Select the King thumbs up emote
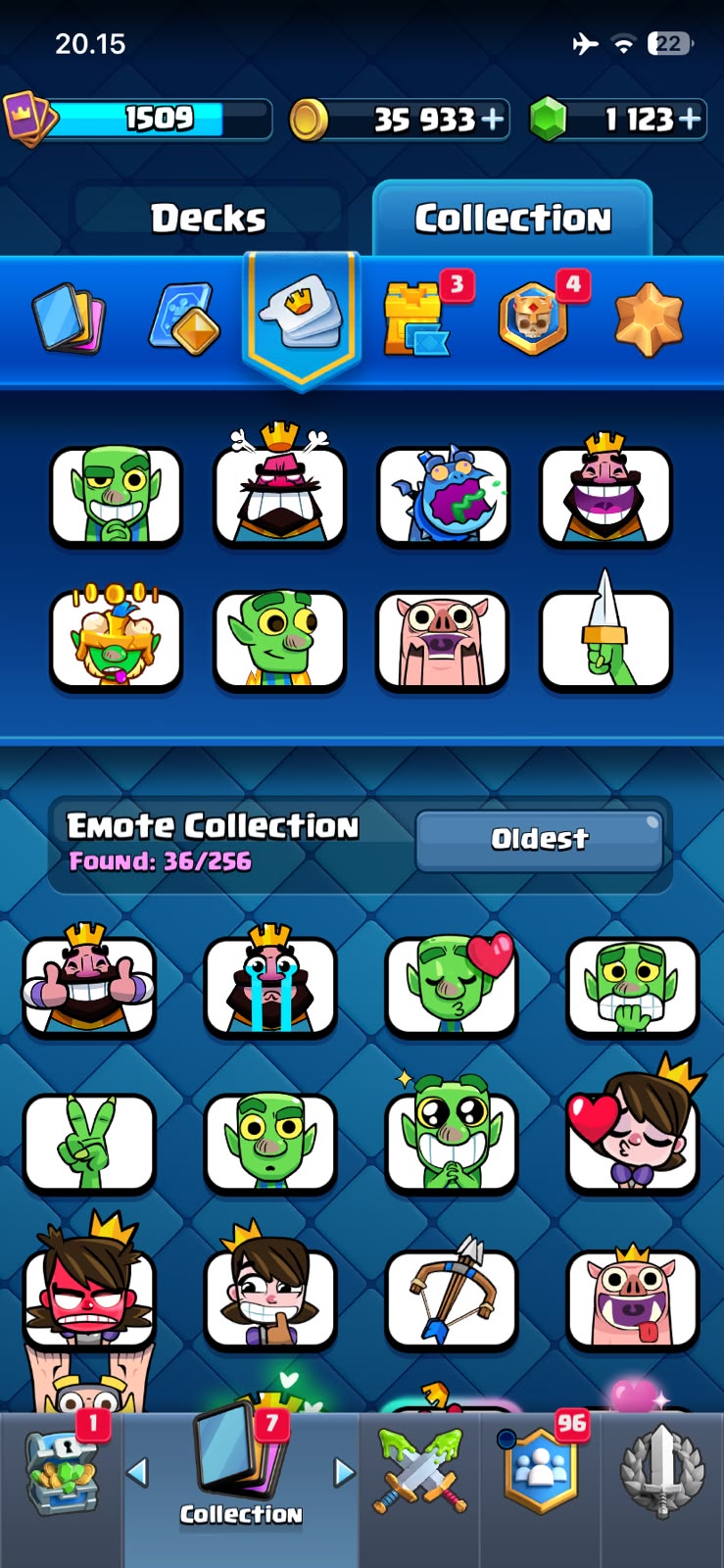 (x=89, y=981)
